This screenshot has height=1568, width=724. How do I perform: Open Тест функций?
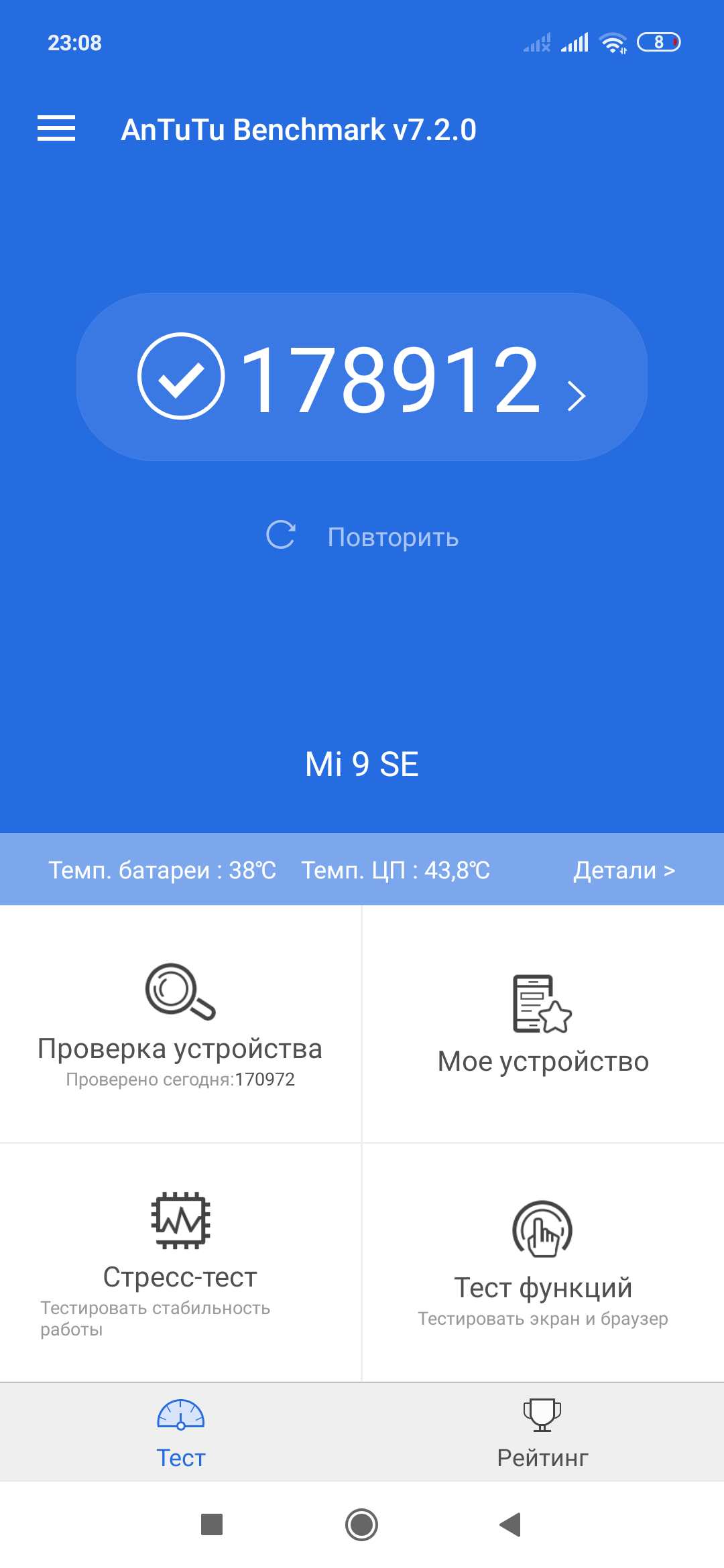(x=543, y=1261)
